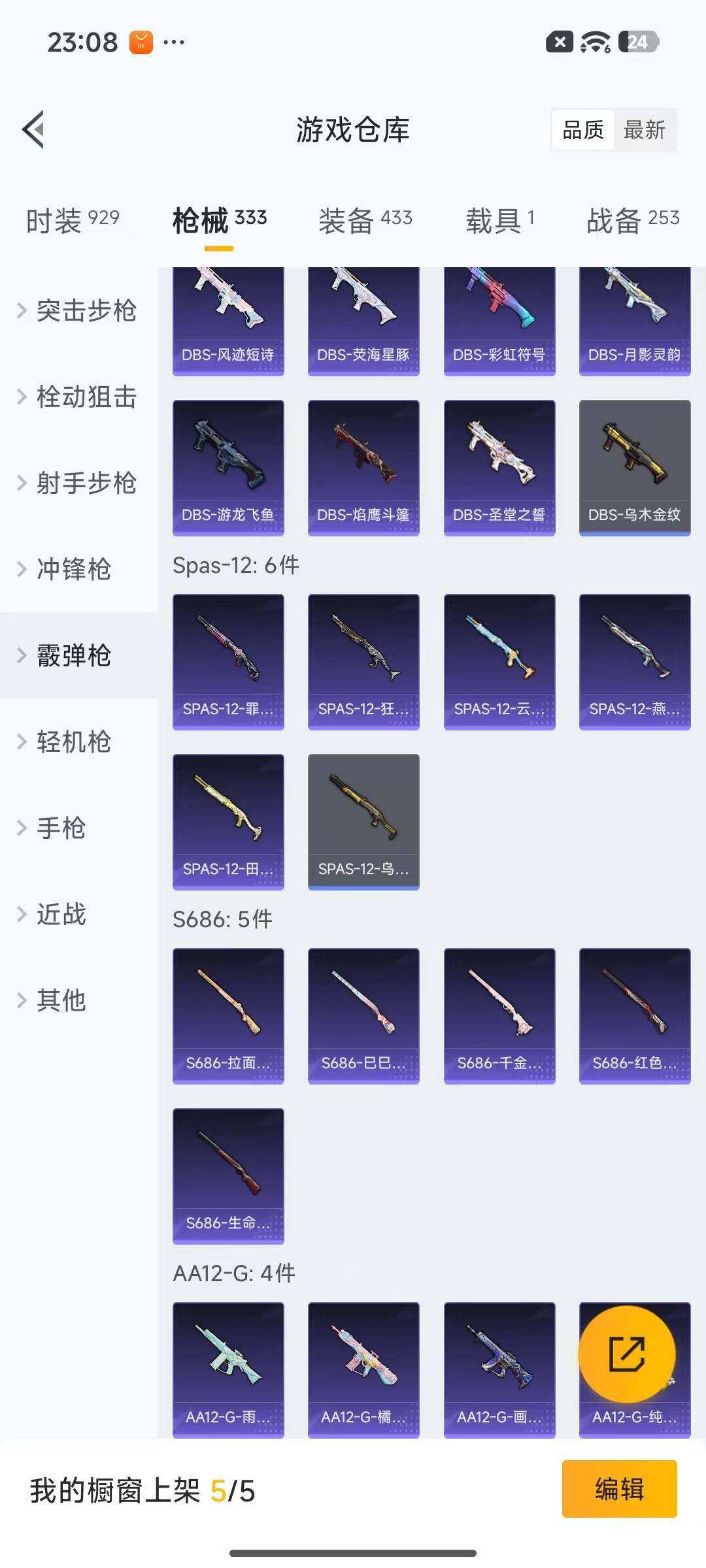Switch sorting to 品质 mode
The height and width of the screenshot is (1568, 706).
pyautogui.click(x=582, y=130)
